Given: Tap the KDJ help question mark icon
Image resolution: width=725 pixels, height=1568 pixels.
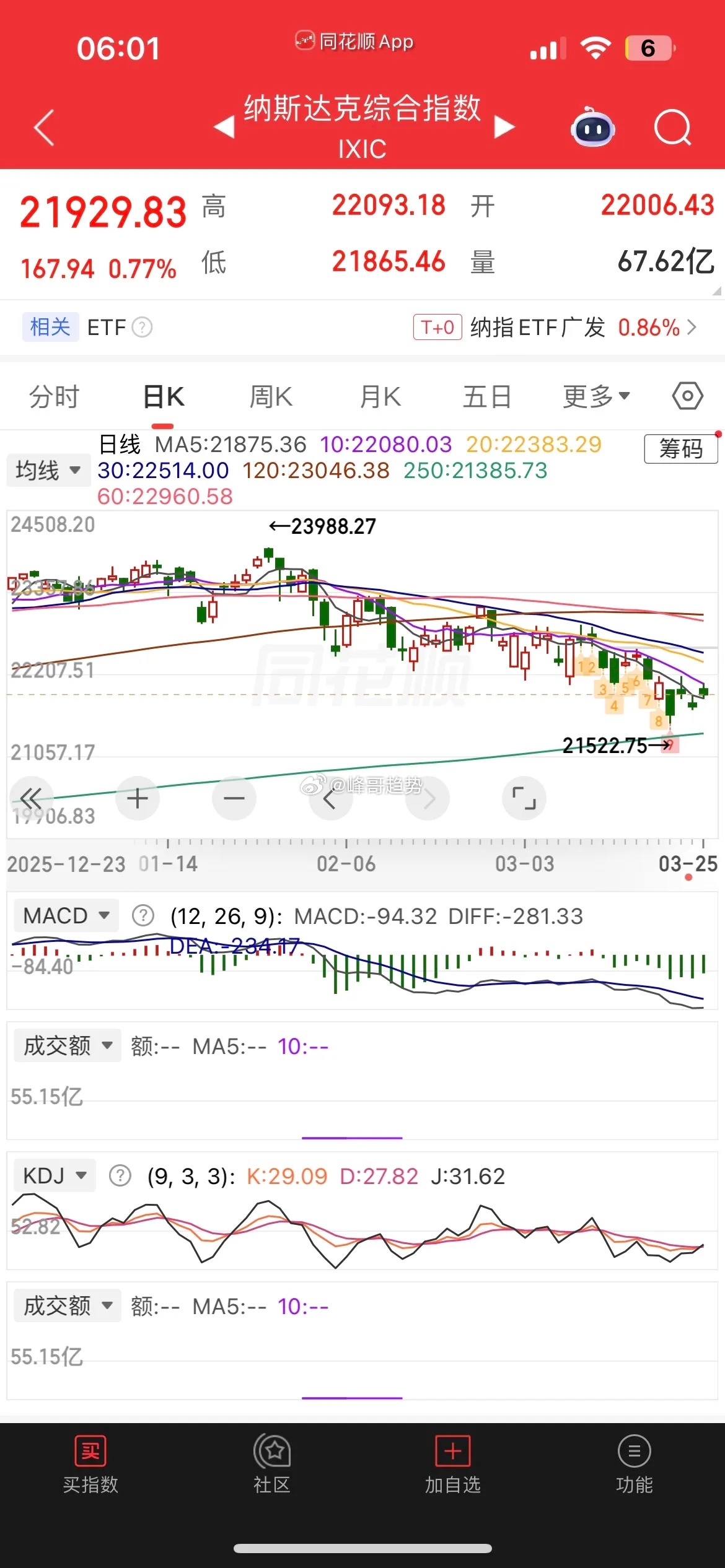Looking at the screenshot, I should coord(118,1175).
